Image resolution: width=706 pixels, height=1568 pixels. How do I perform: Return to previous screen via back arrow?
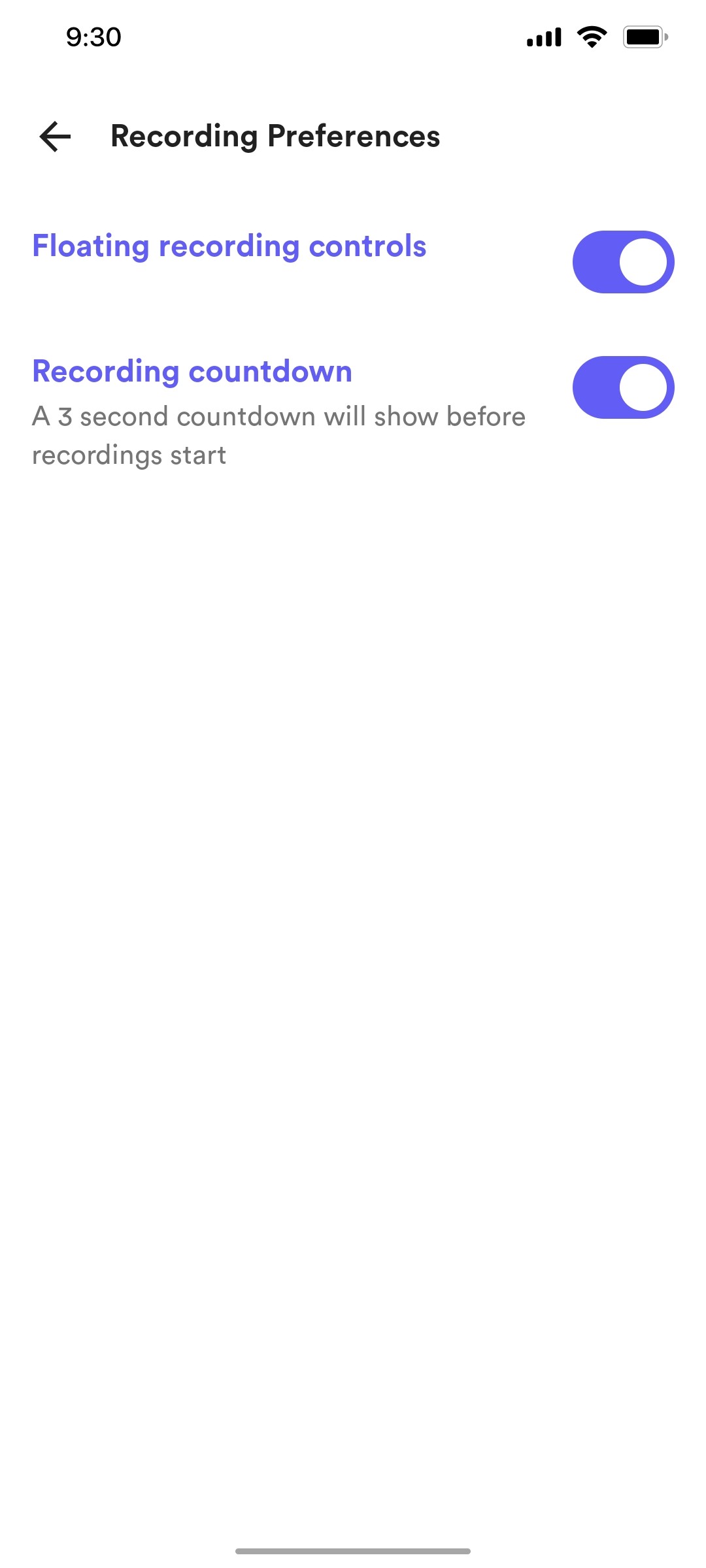56,137
